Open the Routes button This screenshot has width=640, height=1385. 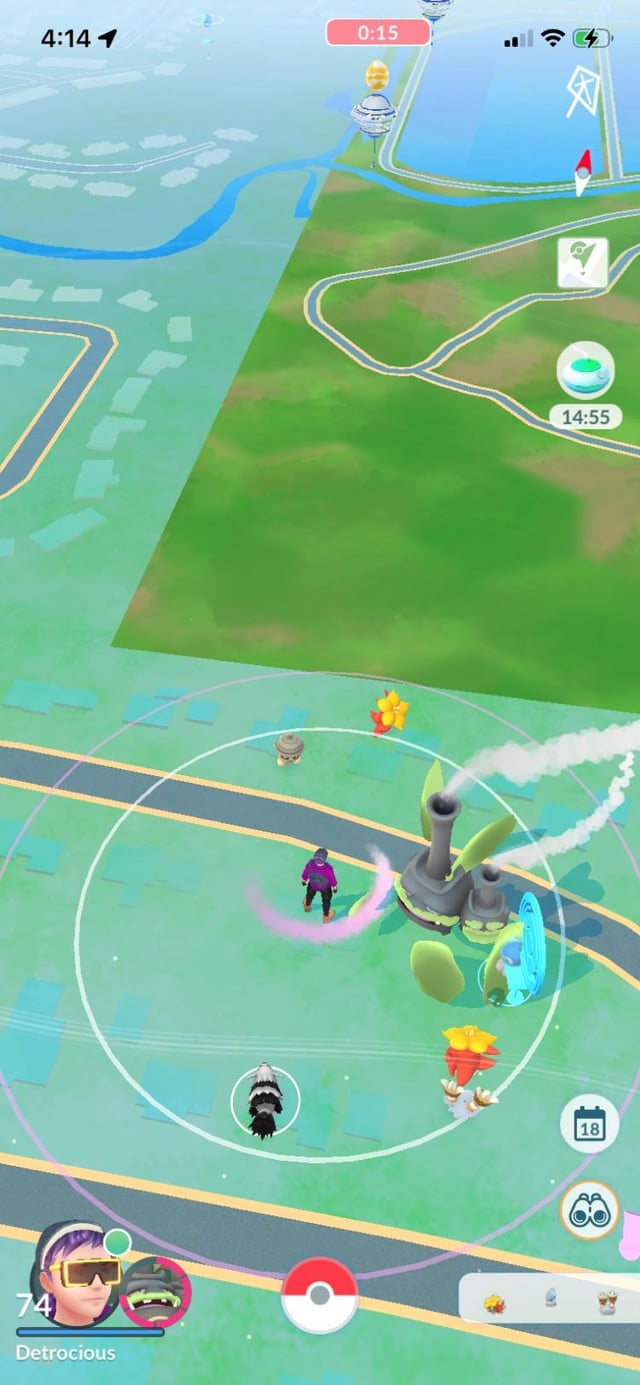582,263
